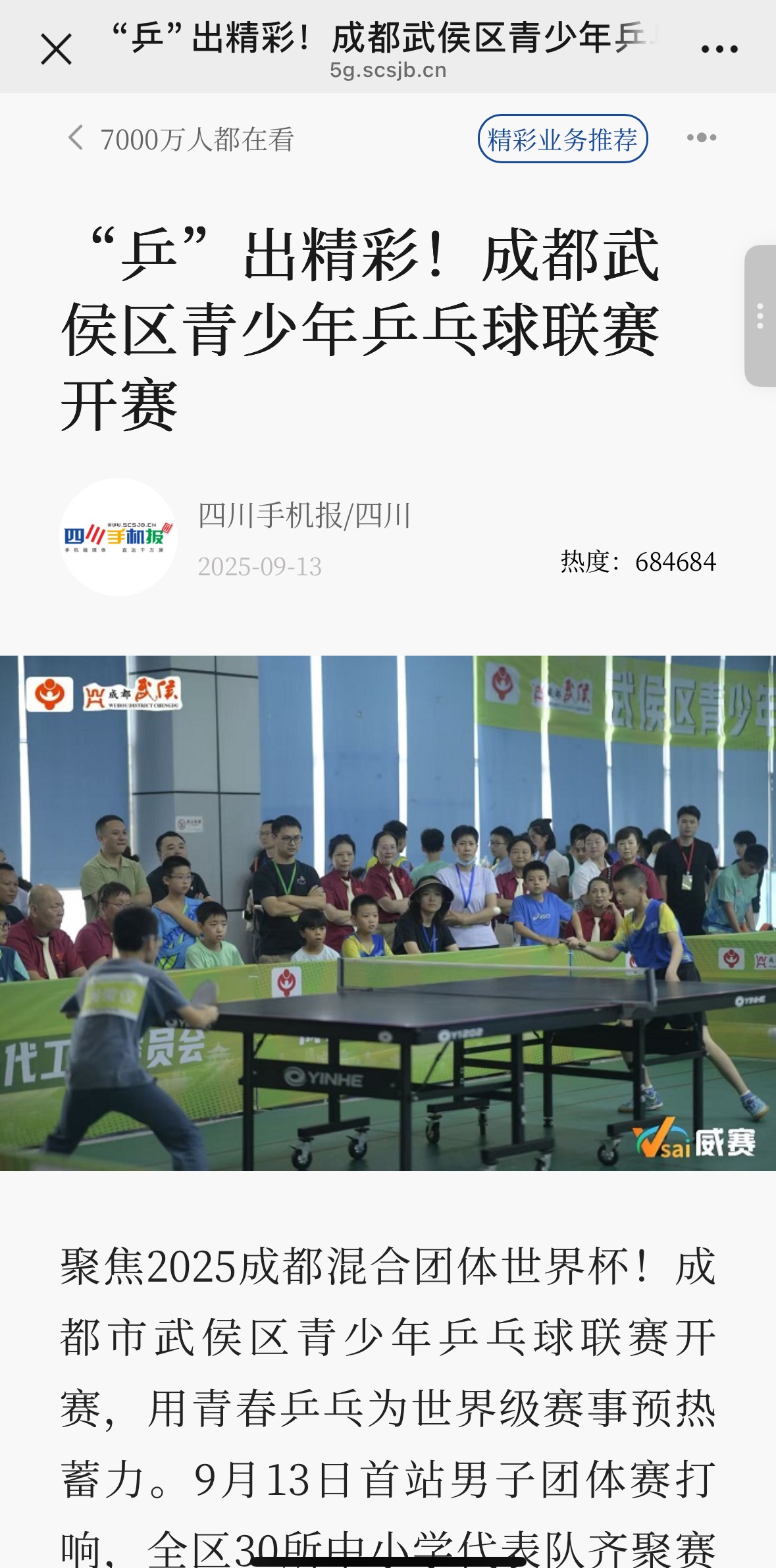Close the in-app browser page
This screenshot has width=776, height=1568.
[56, 49]
